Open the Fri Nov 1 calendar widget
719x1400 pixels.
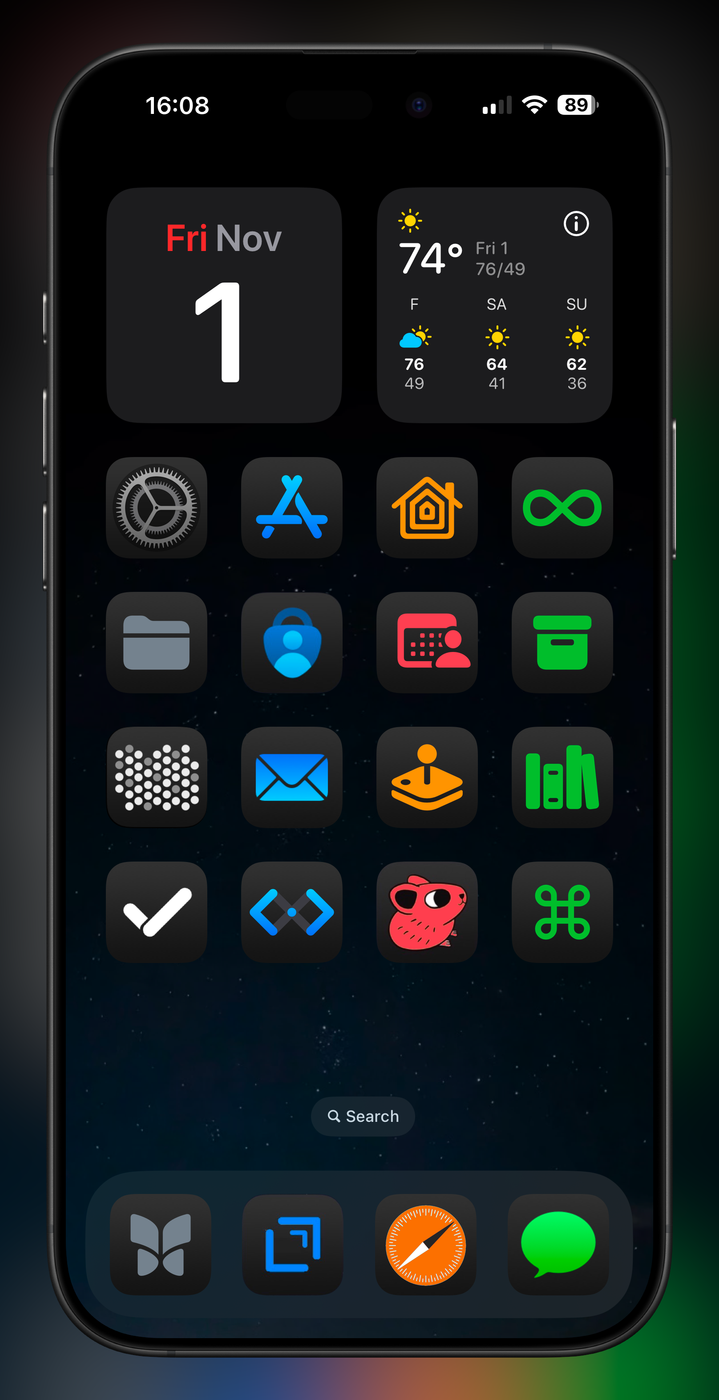tap(224, 305)
